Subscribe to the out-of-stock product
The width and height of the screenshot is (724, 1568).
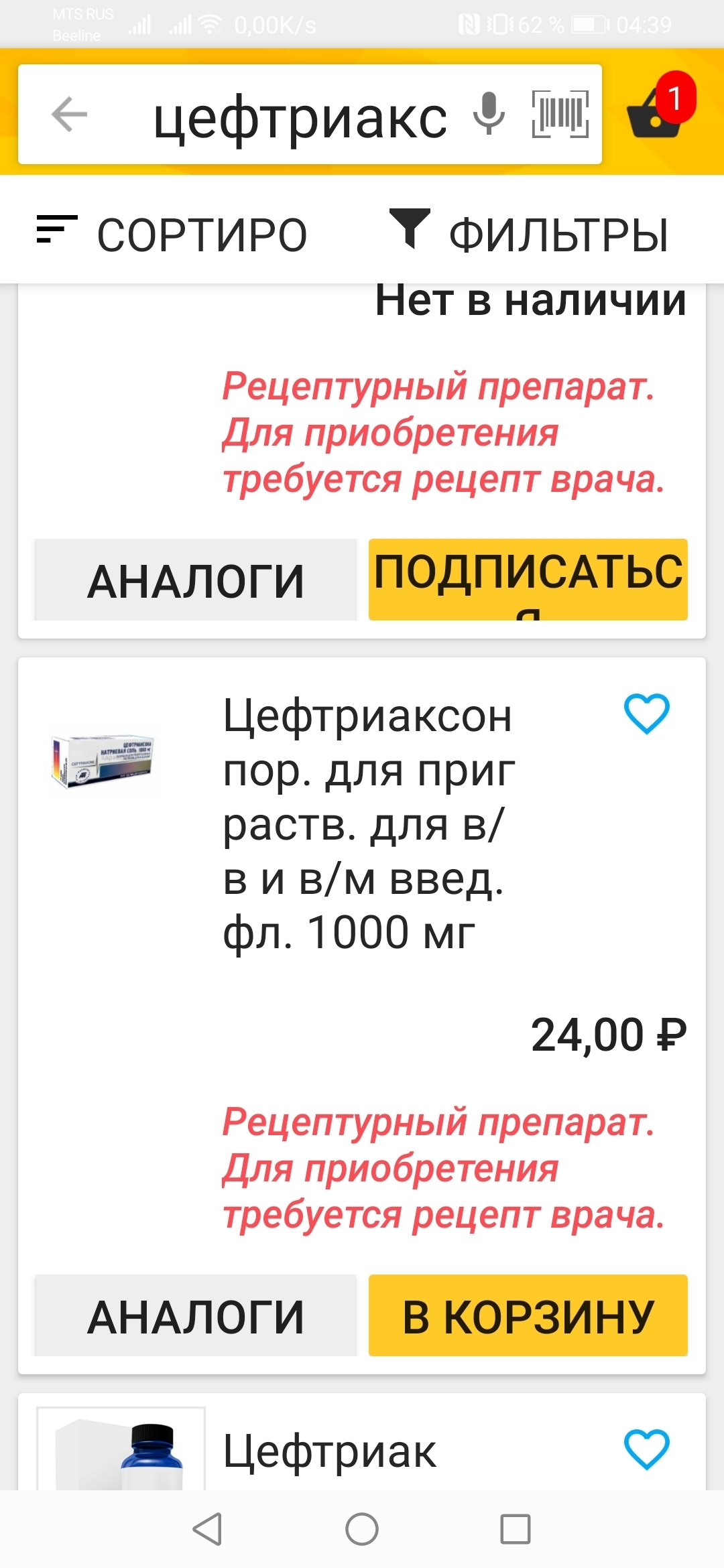[528, 579]
